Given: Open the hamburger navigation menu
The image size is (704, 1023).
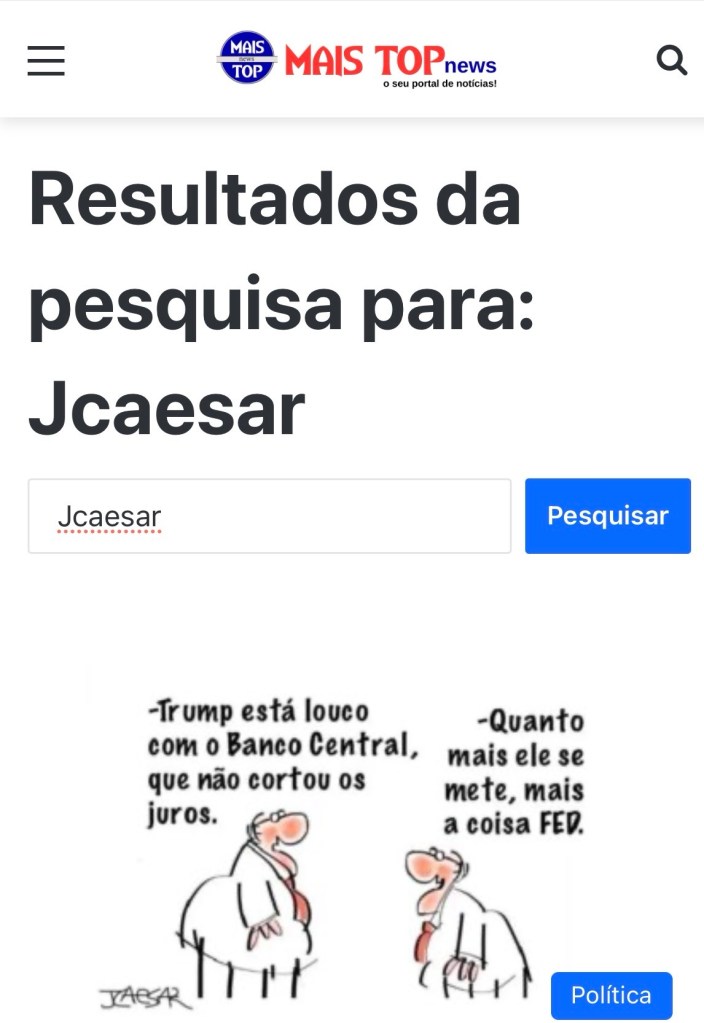Looking at the screenshot, I should click(46, 61).
